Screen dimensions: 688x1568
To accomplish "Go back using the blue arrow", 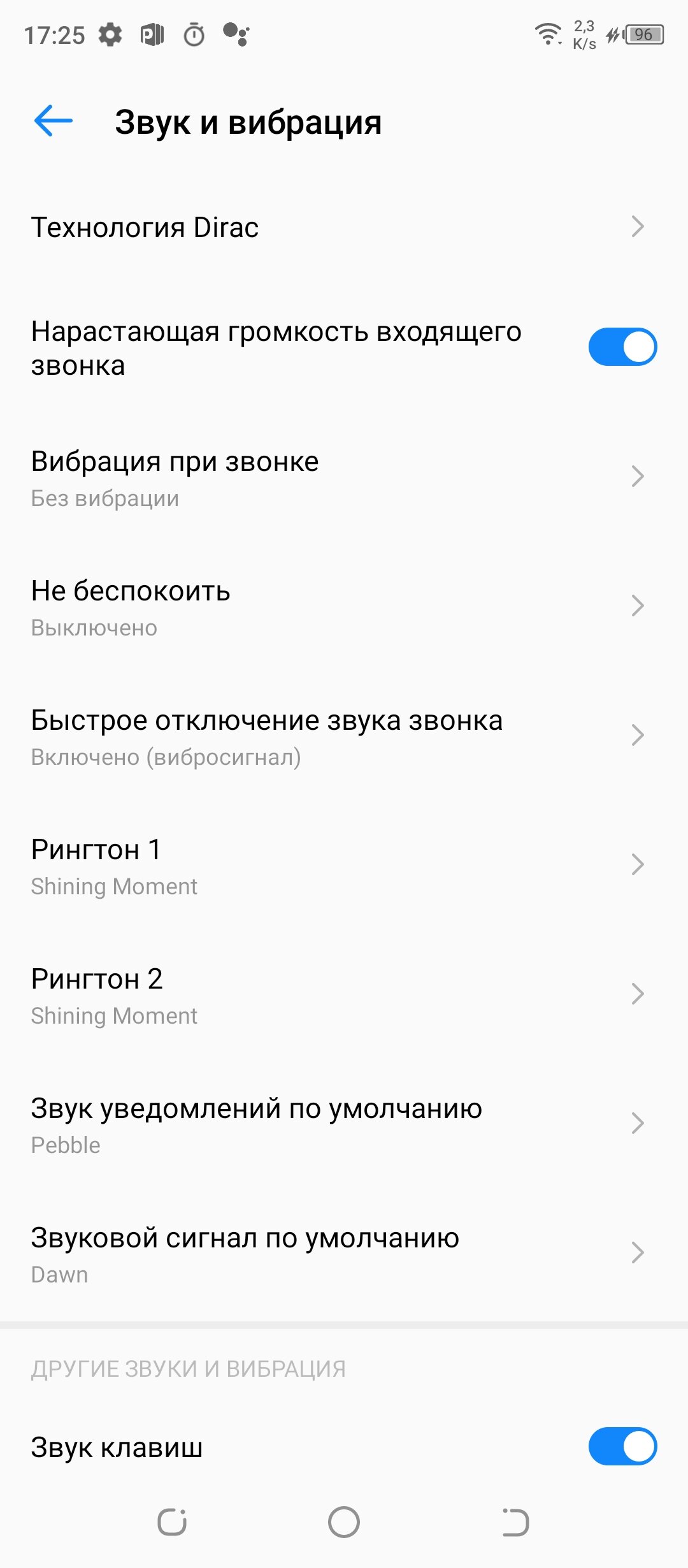I will point(54,121).
